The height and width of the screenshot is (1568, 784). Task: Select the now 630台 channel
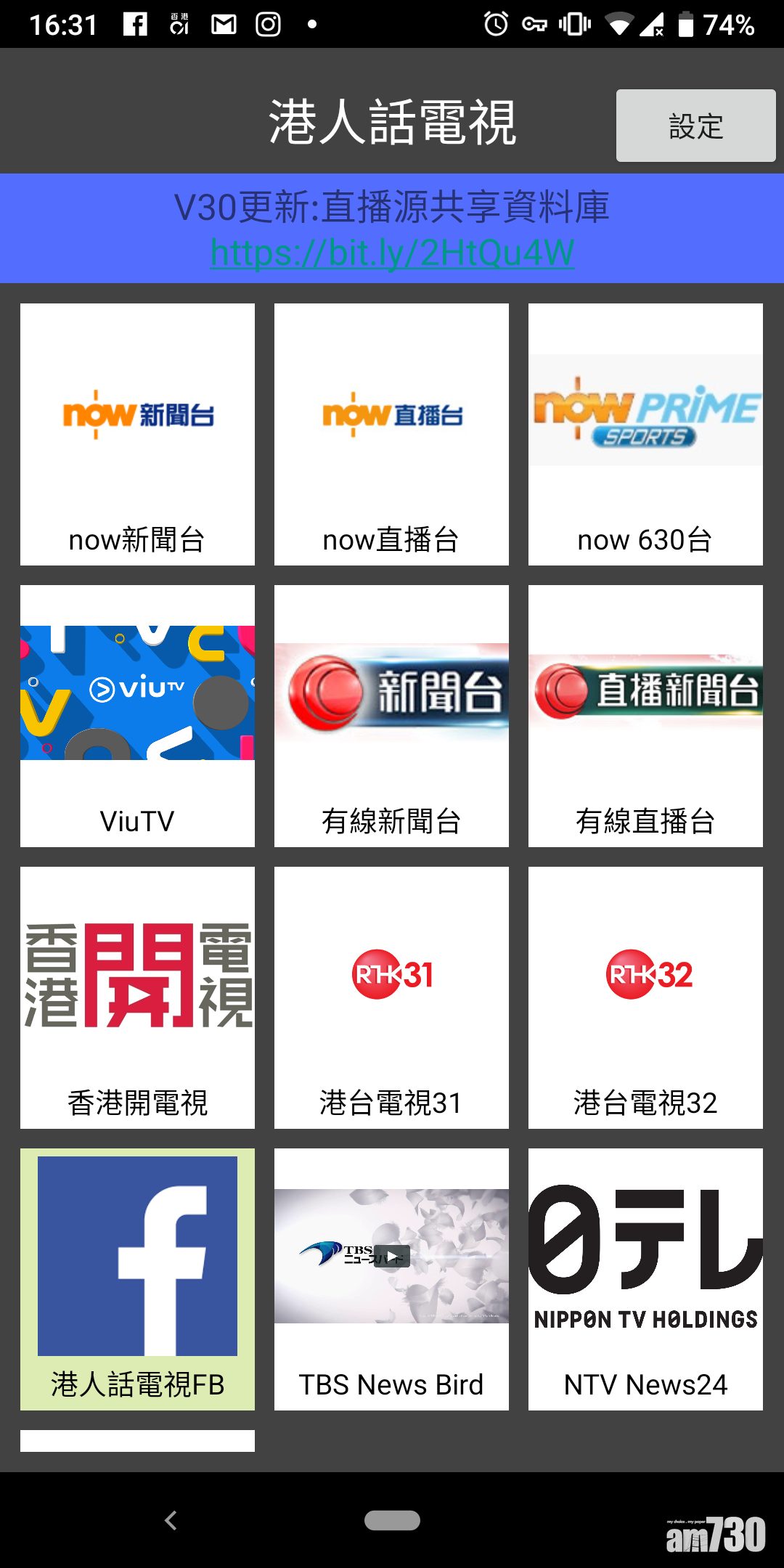click(645, 434)
